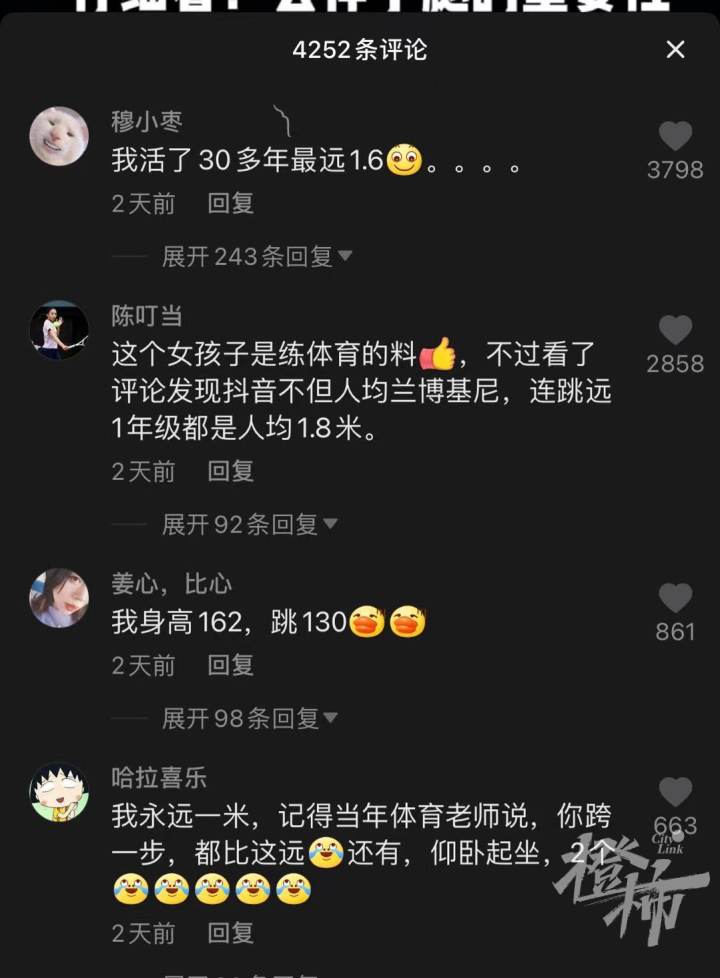Like 穆小枣's comment
Viewport: 720px width, 978px height.
(675, 137)
